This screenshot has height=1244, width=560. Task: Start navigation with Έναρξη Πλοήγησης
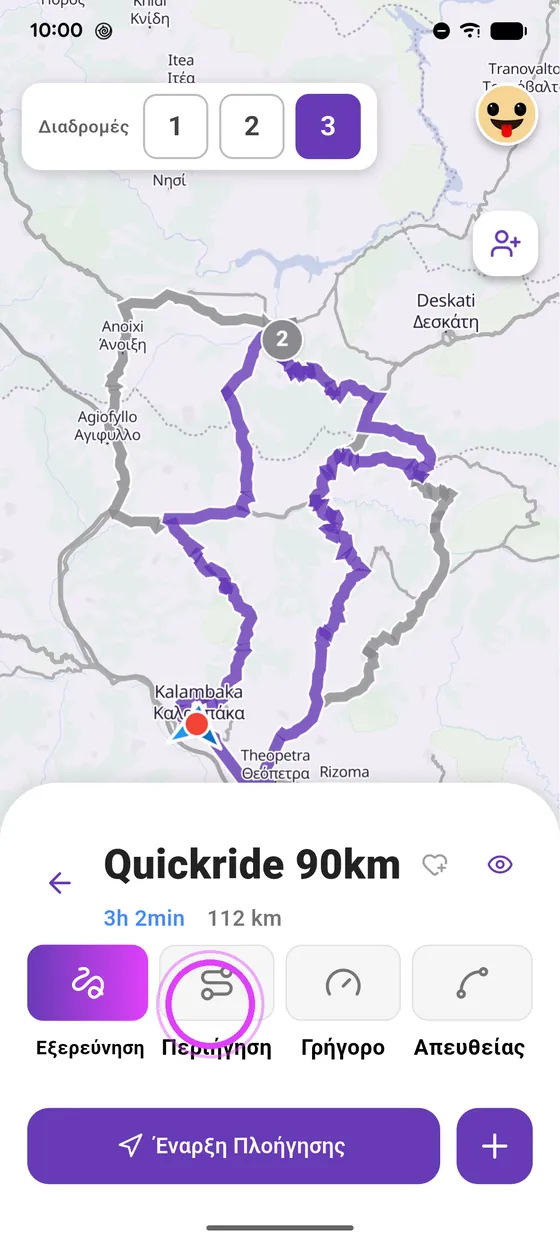[234, 1146]
